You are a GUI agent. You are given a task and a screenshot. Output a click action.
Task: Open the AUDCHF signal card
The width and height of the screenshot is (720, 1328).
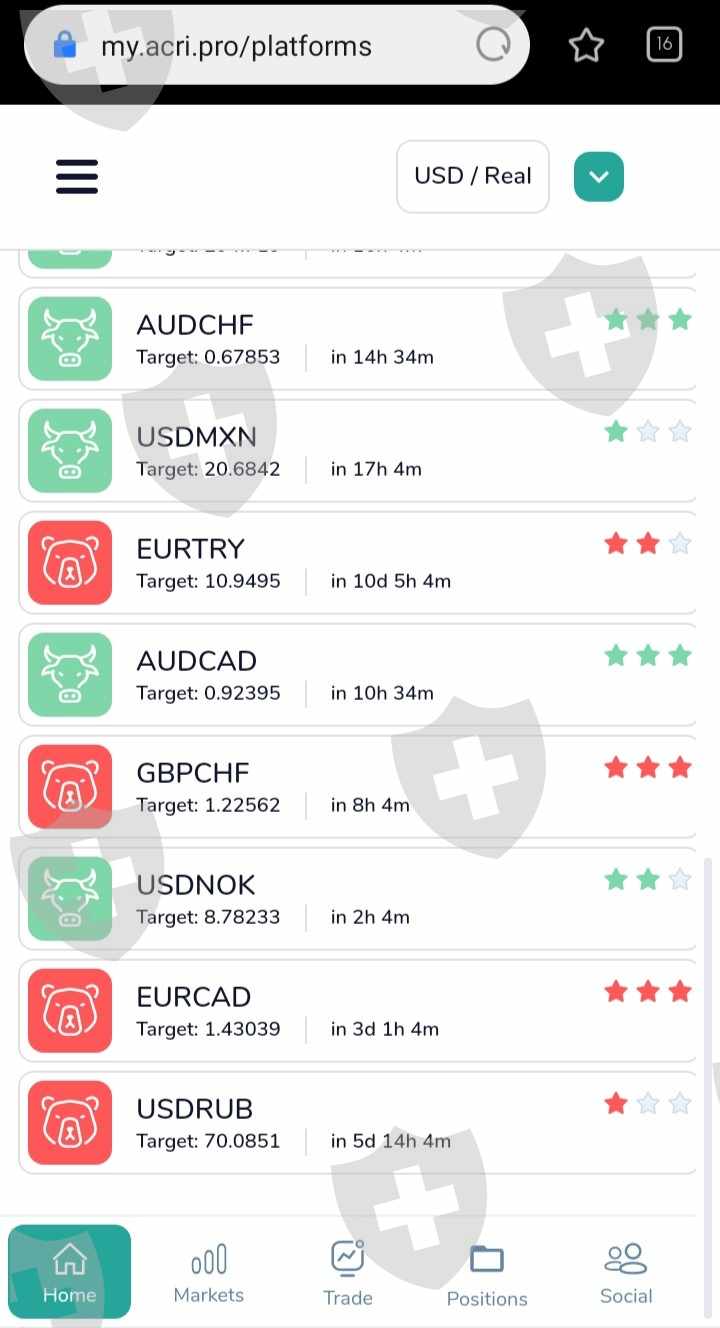pyautogui.click(x=358, y=339)
